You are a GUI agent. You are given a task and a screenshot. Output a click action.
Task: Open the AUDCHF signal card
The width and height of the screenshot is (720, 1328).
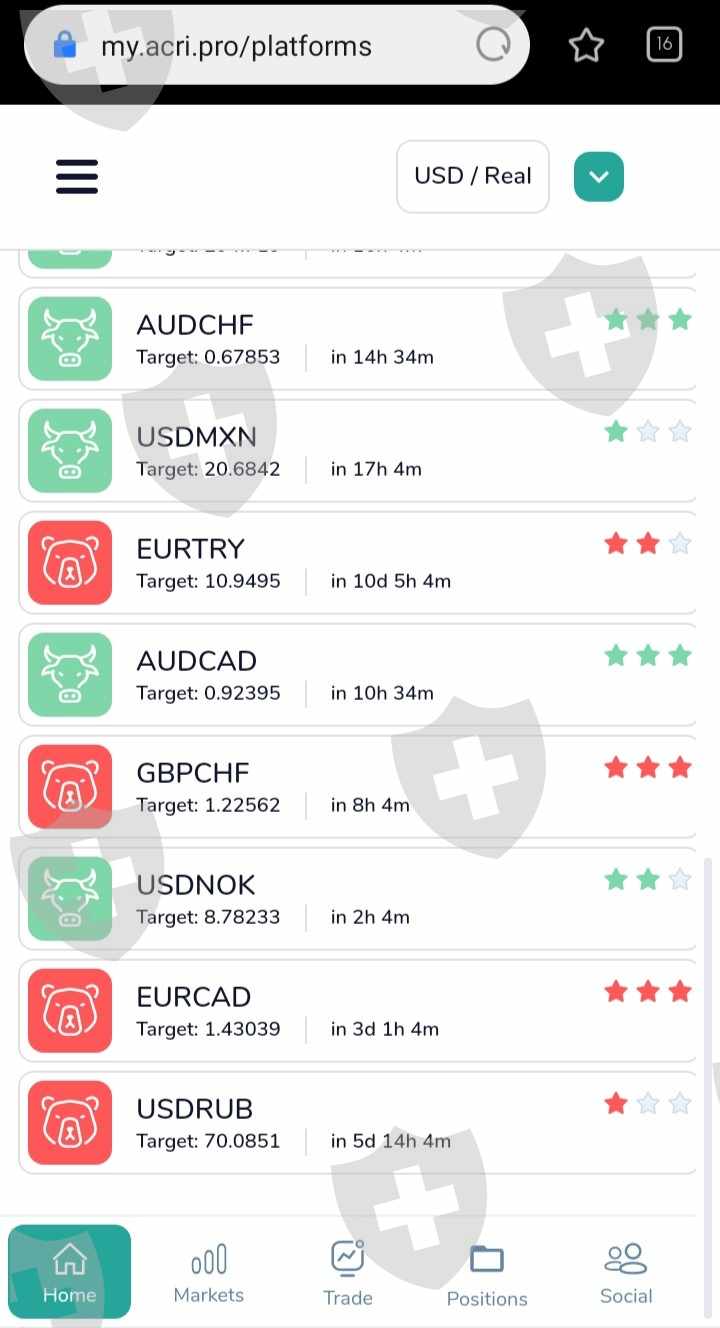pyautogui.click(x=358, y=339)
